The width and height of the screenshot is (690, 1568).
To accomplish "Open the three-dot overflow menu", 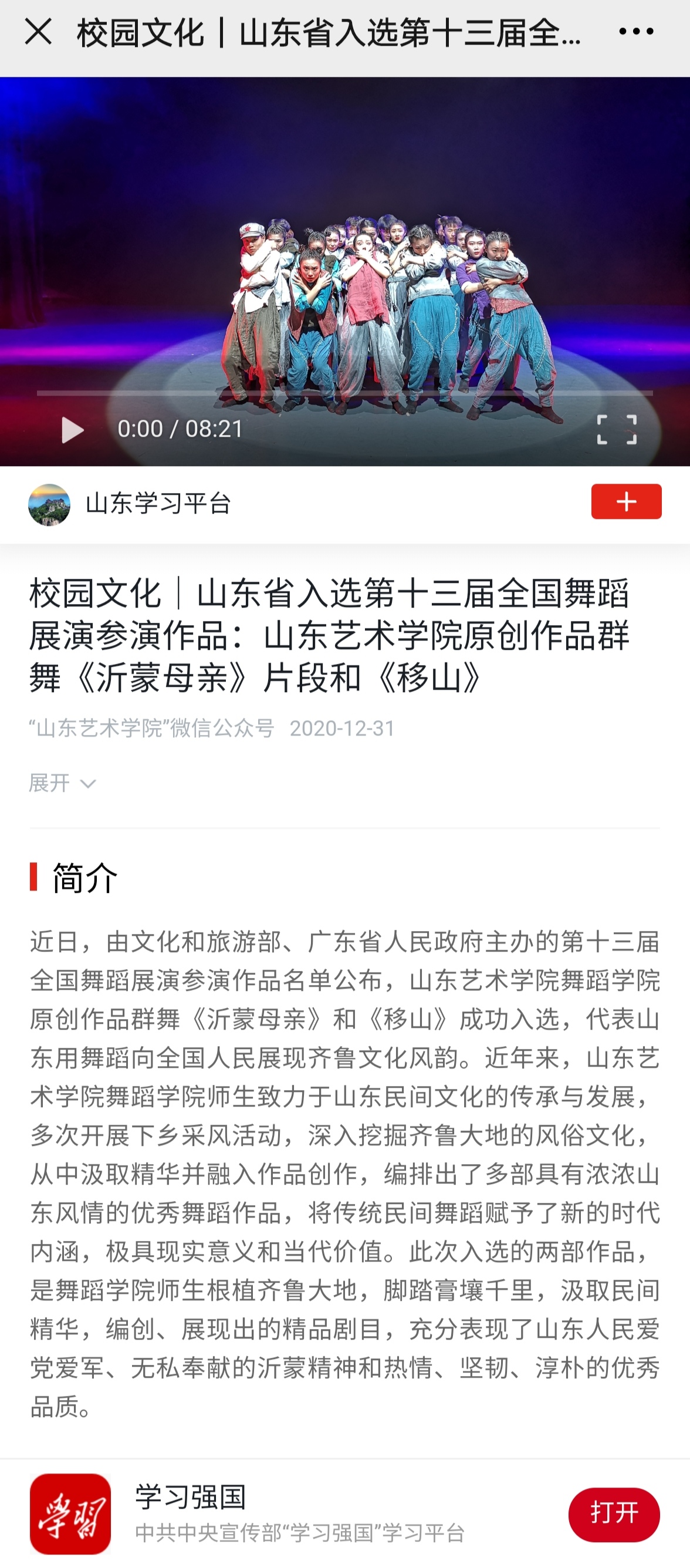I will (636, 32).
